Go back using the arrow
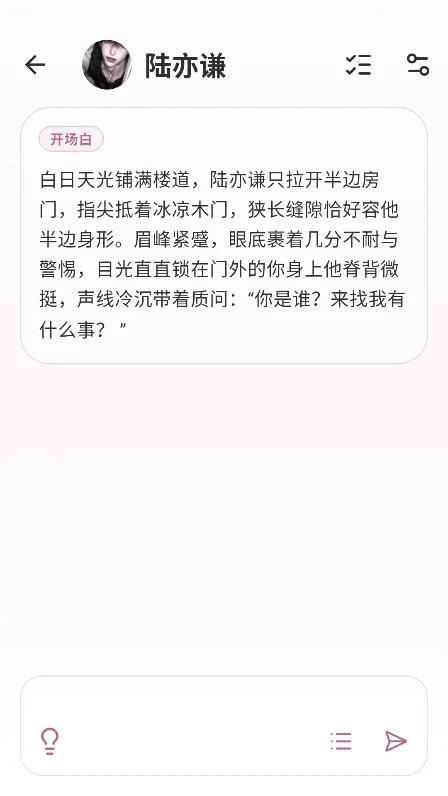Viewport: 448px width, 796px height. 35,65
